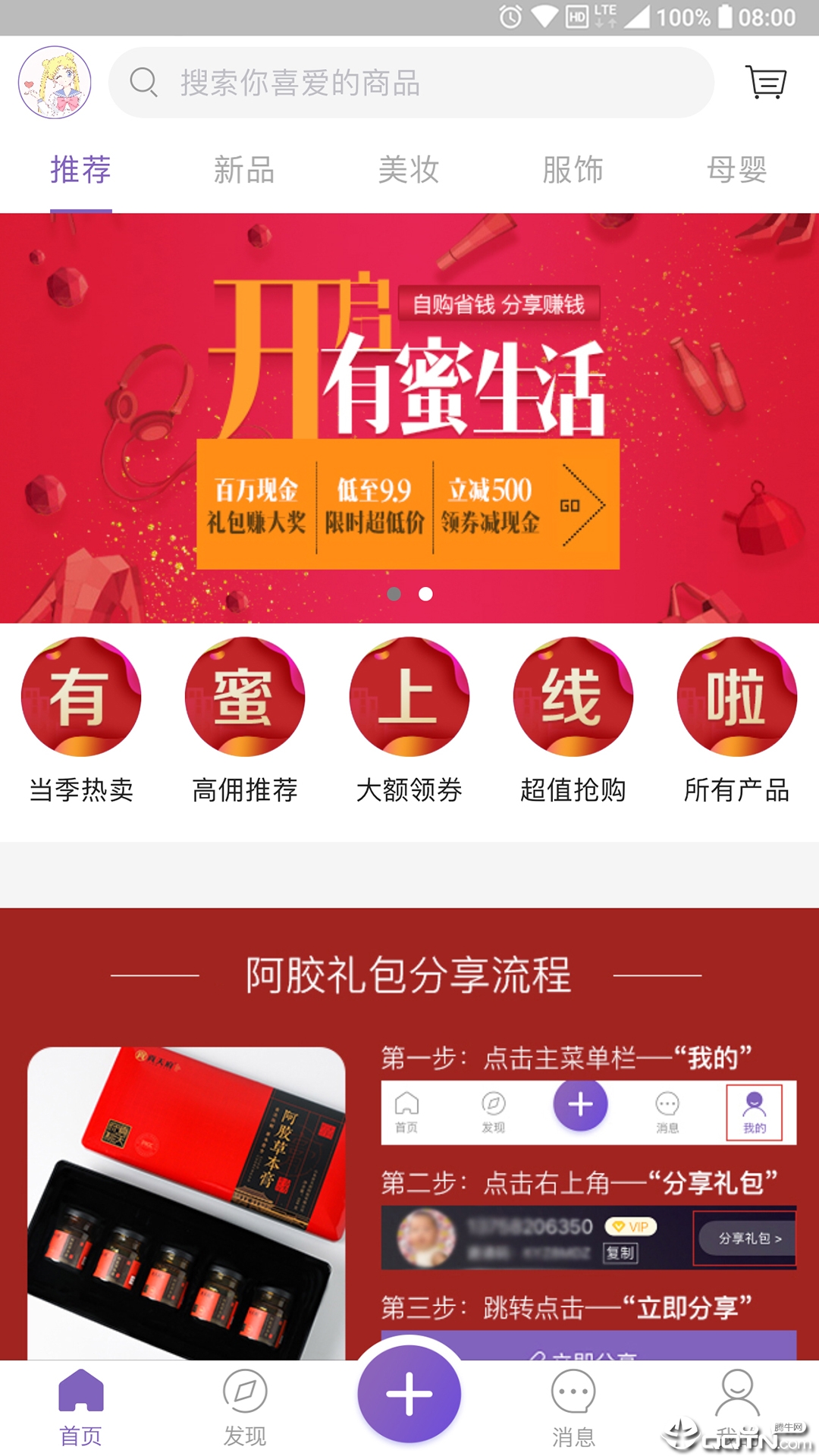Viewport: 819px width, 1456px height.
Task: Tap the search box 搜索你喜爱的商品
Action: coord(411,83)
